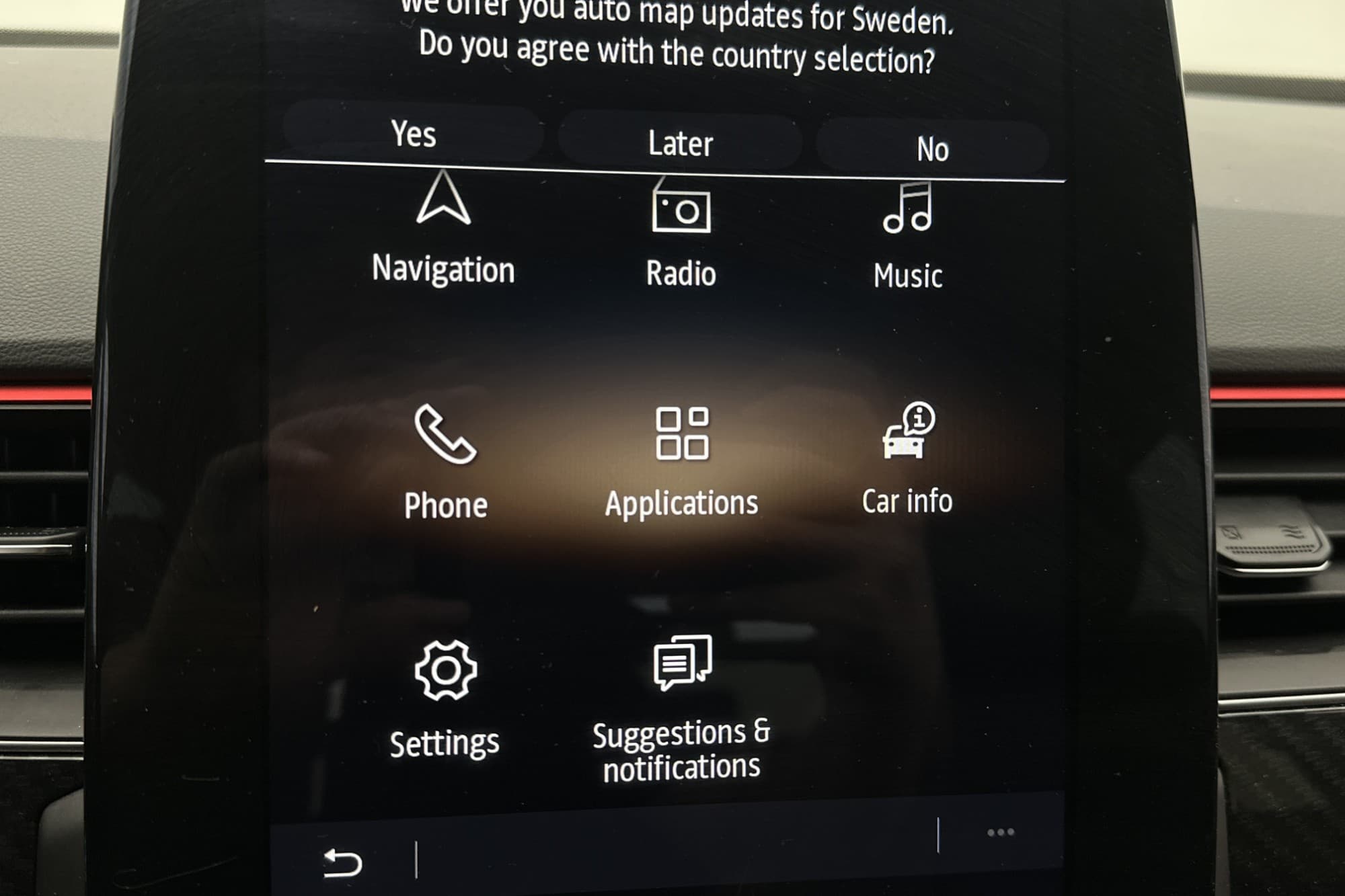
Task: Tap Yes to agree with country selection
Action: 413,133
